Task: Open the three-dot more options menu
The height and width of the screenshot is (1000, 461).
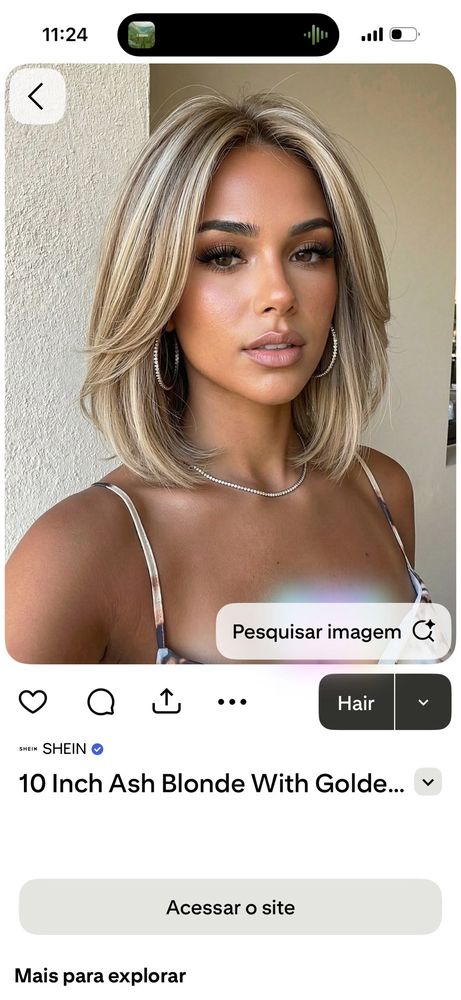Action: [x=232, y=702]
